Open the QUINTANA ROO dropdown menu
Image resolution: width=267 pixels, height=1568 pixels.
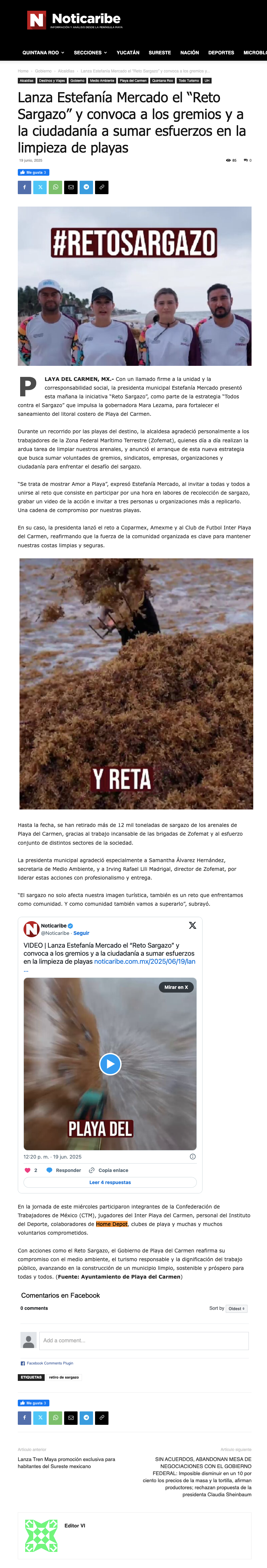(43, 52)
